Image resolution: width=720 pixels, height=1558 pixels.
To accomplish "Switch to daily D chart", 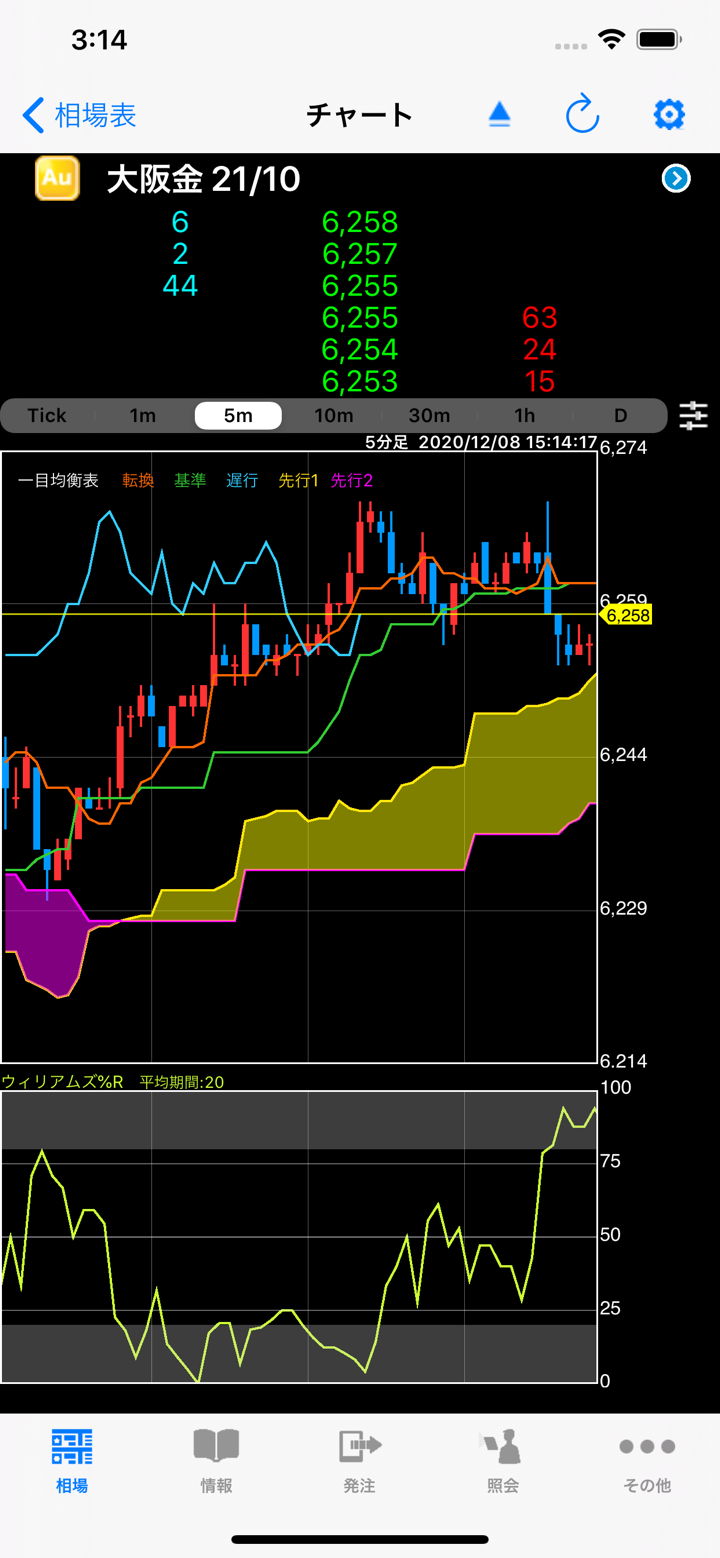I will (x=620, y=416).
